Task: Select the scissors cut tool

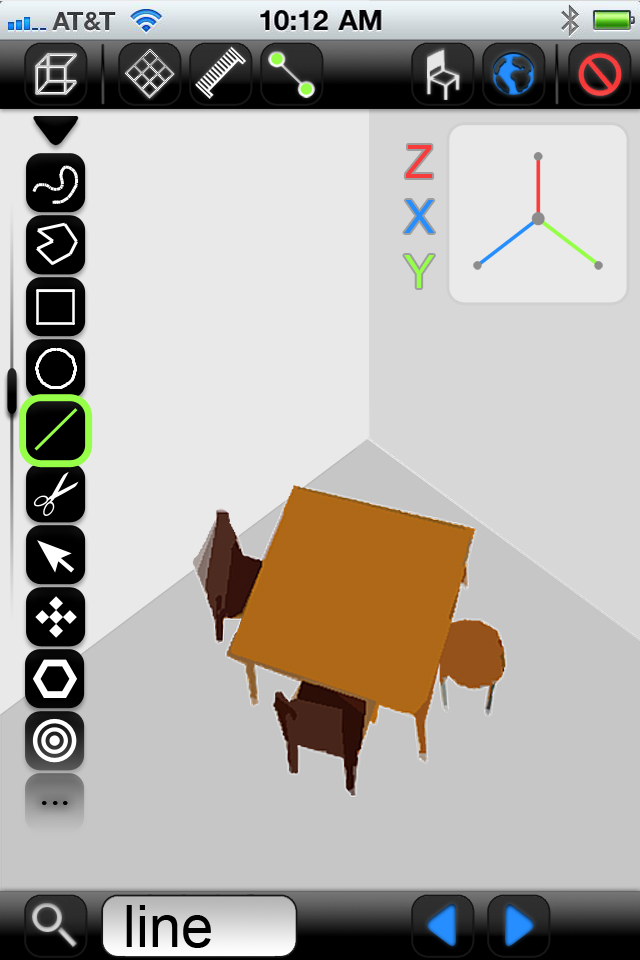Action: [55, 493]
